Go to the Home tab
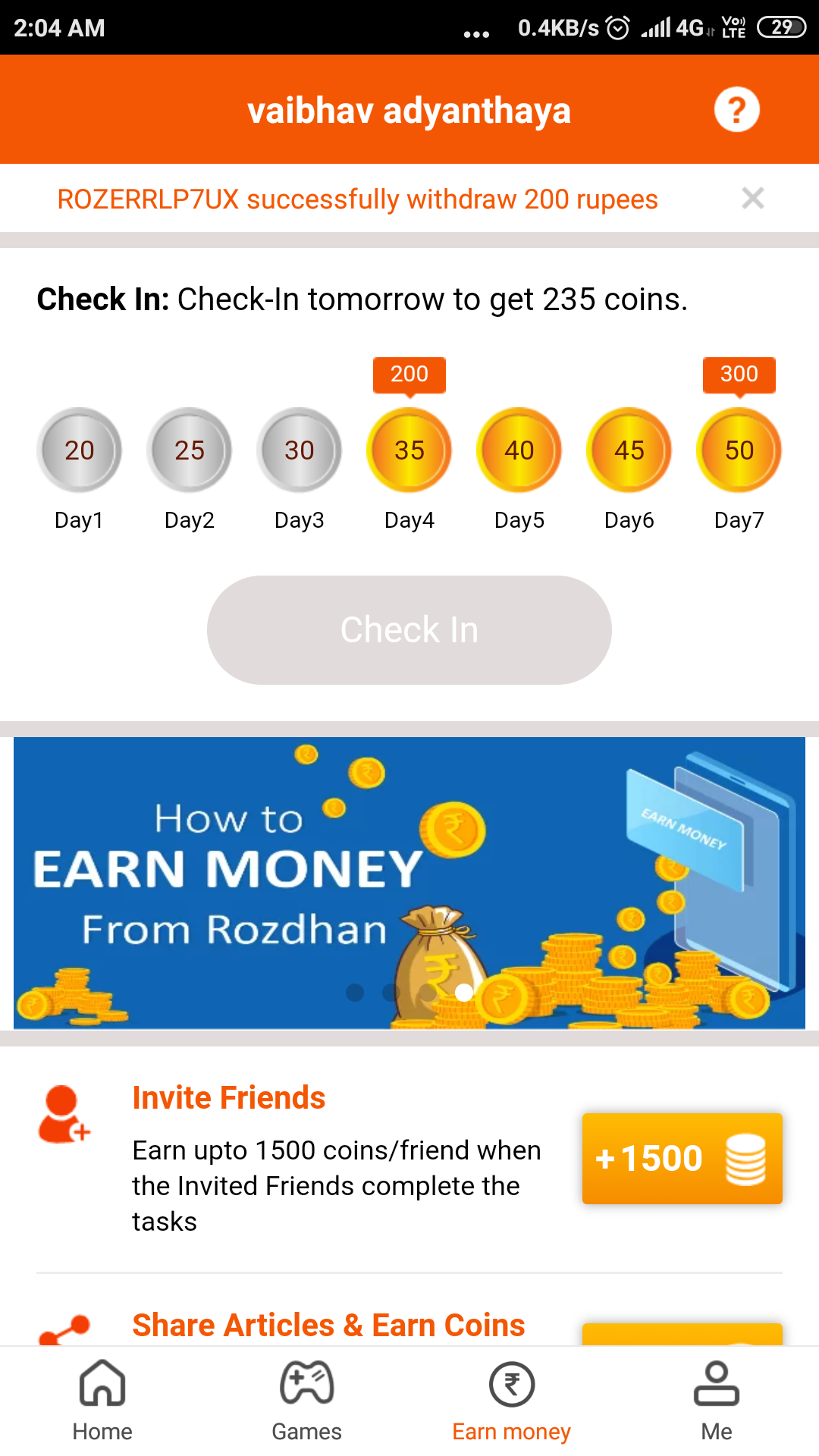Viewport: 819px width, 1456px height. tap(102, 1400)
